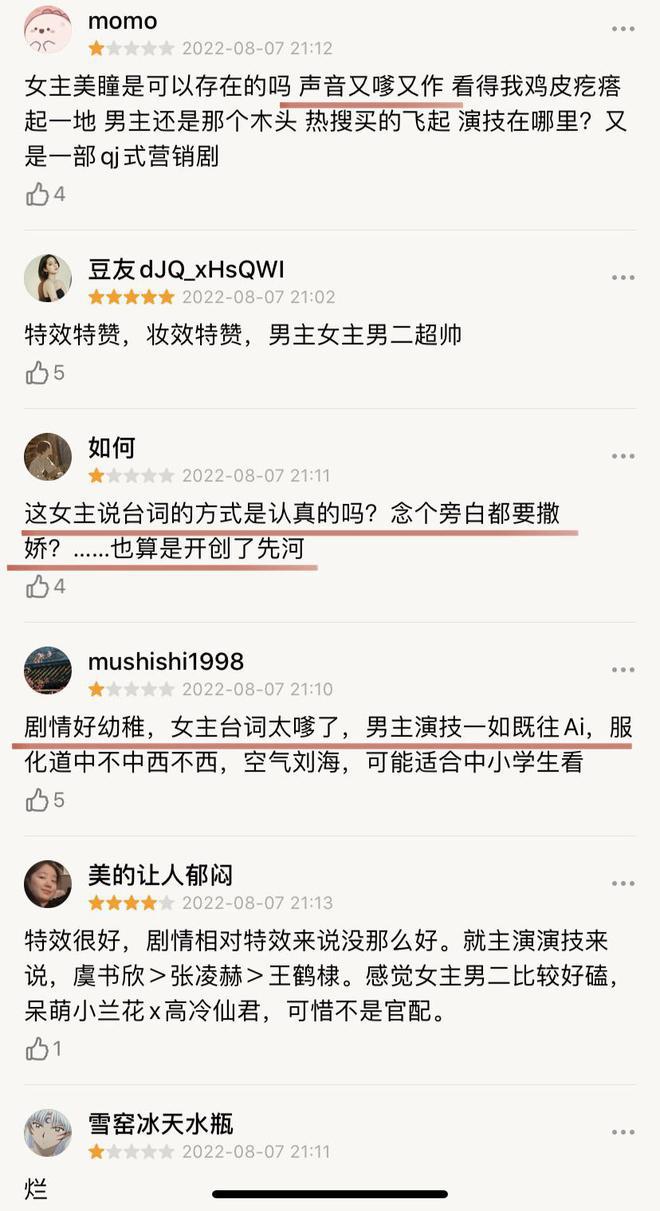Open more options for 豆友dJQ_xHsQWI's review
The image size is (660, 1211).
pyautogui.click(x=623, y=277)
